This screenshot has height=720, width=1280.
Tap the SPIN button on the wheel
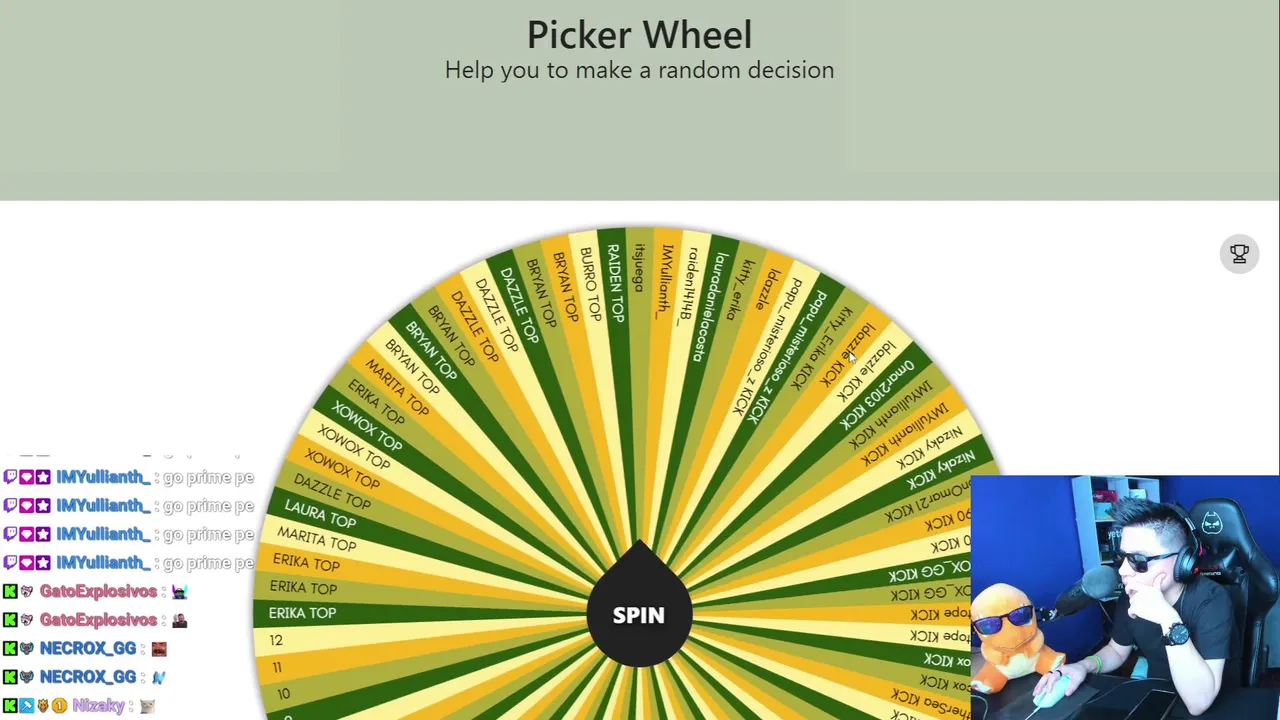(x=638, y=615)
